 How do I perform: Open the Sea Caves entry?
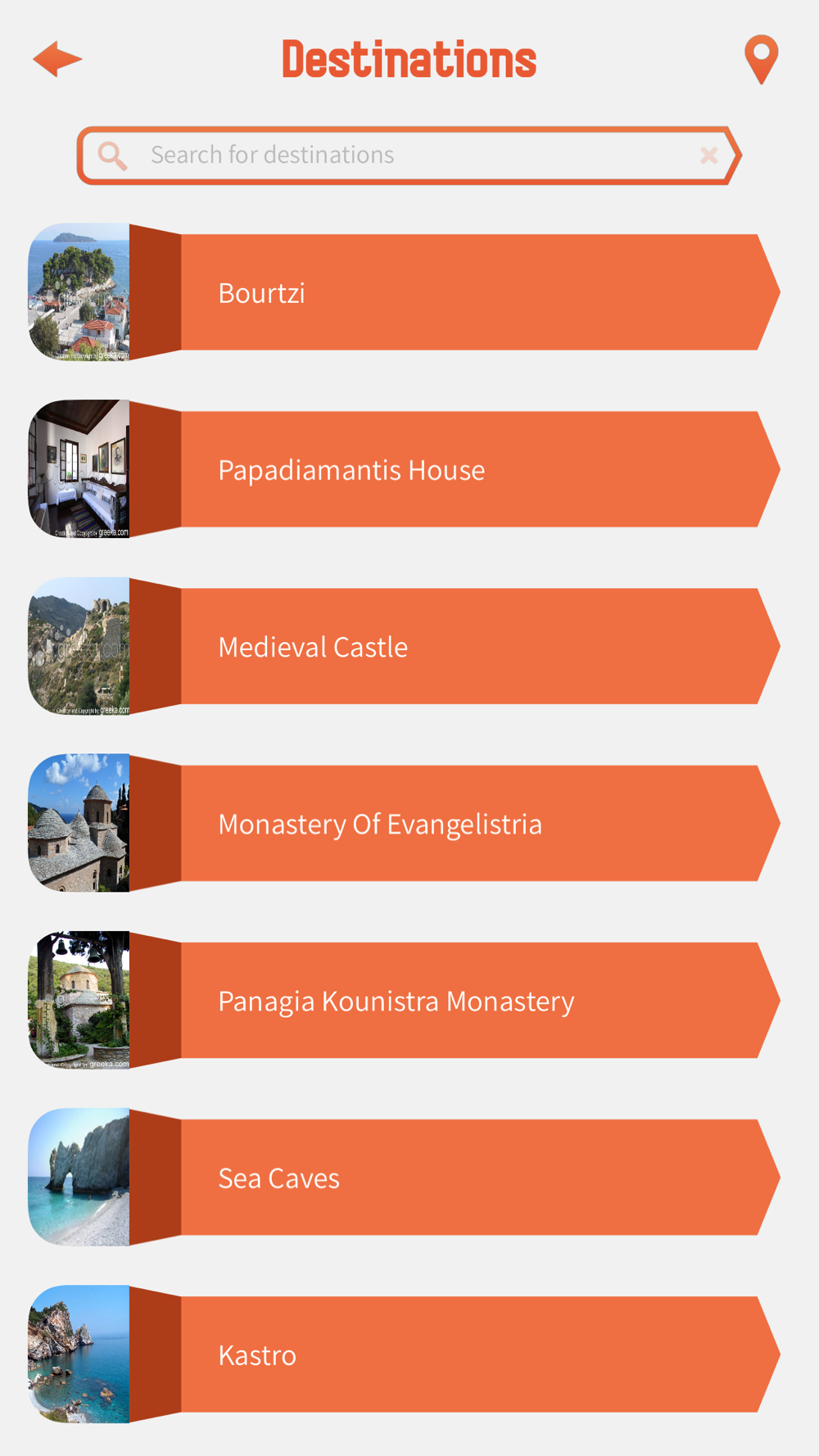pos(404,1177)
